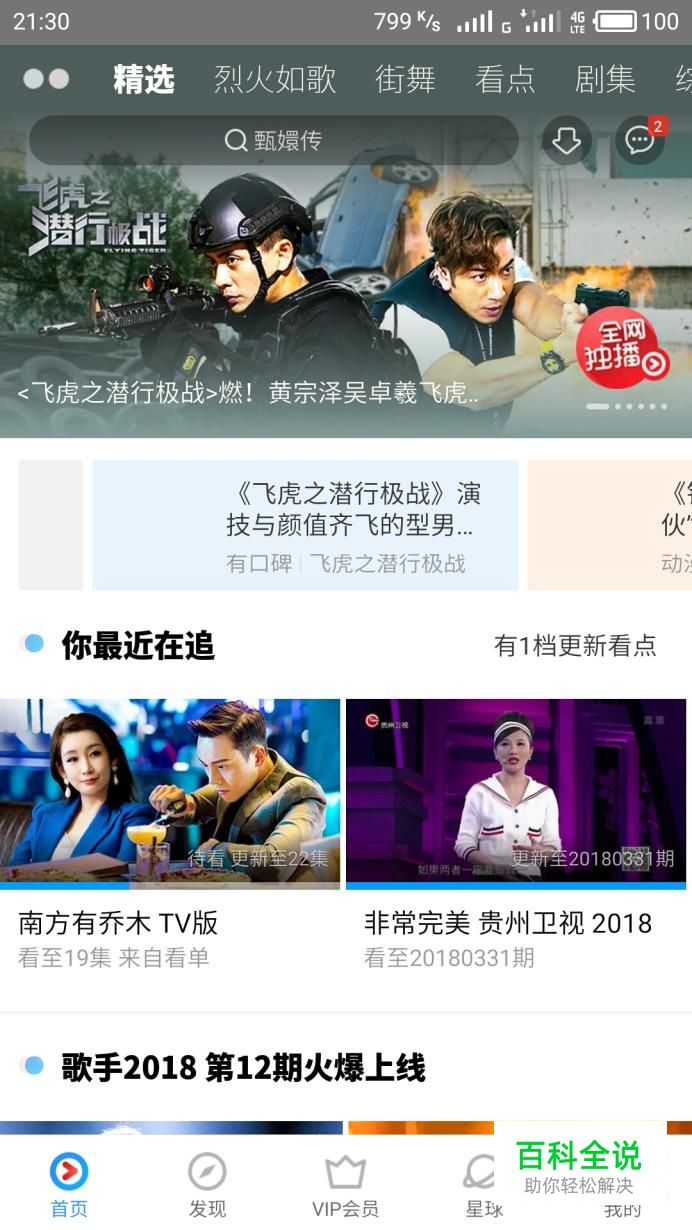Open the search box showing 甄嬛传
The height and width of the screenshot is (1230, 692).
(273, 140)
